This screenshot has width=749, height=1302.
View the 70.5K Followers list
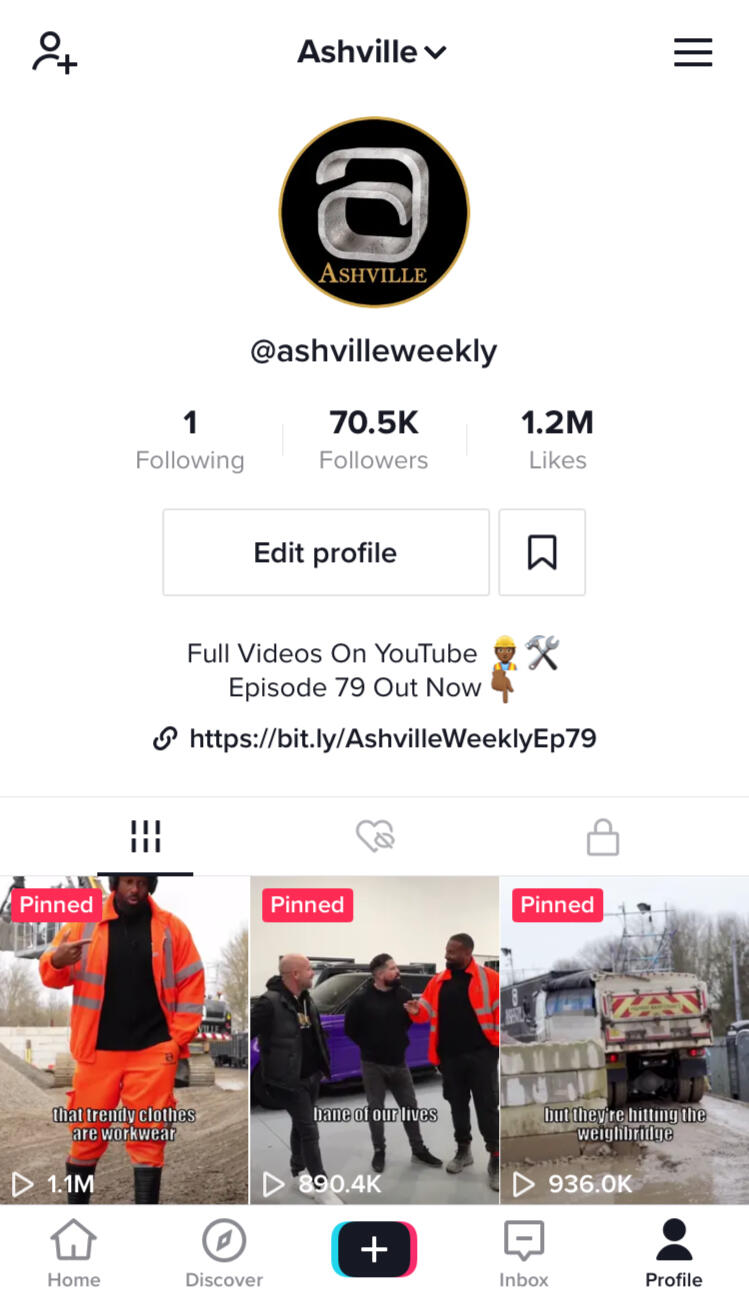pyautogui.click(x=374, y=440)
